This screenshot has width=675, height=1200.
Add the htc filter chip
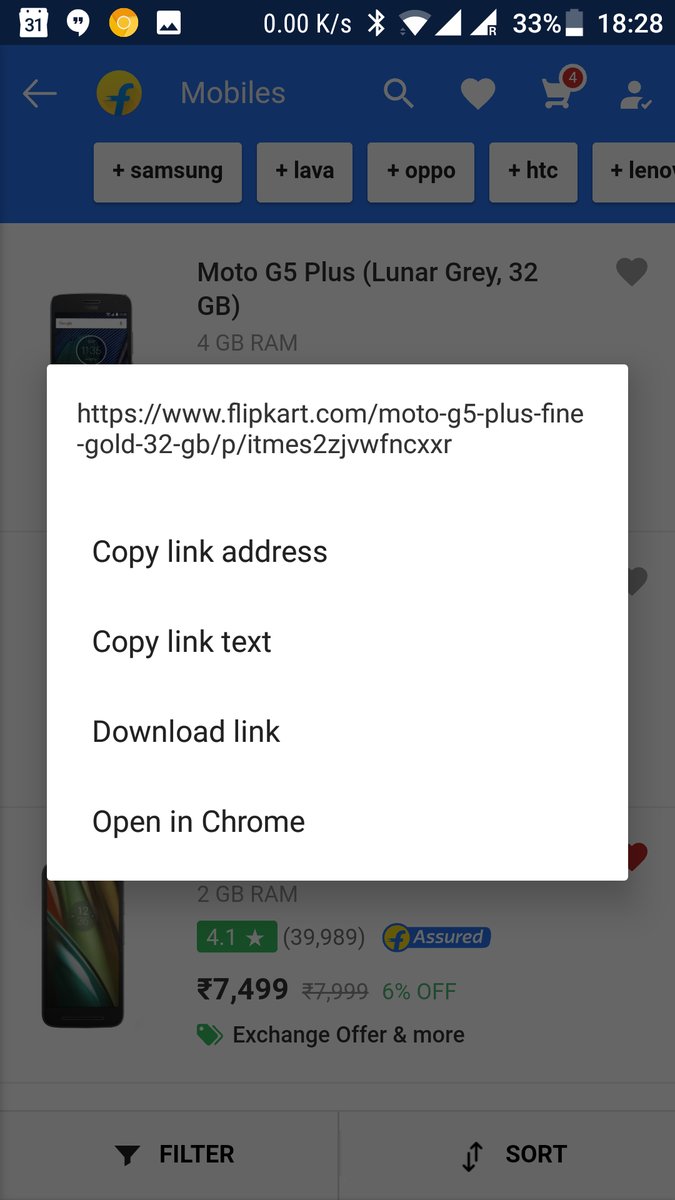(x=533, y=171)
